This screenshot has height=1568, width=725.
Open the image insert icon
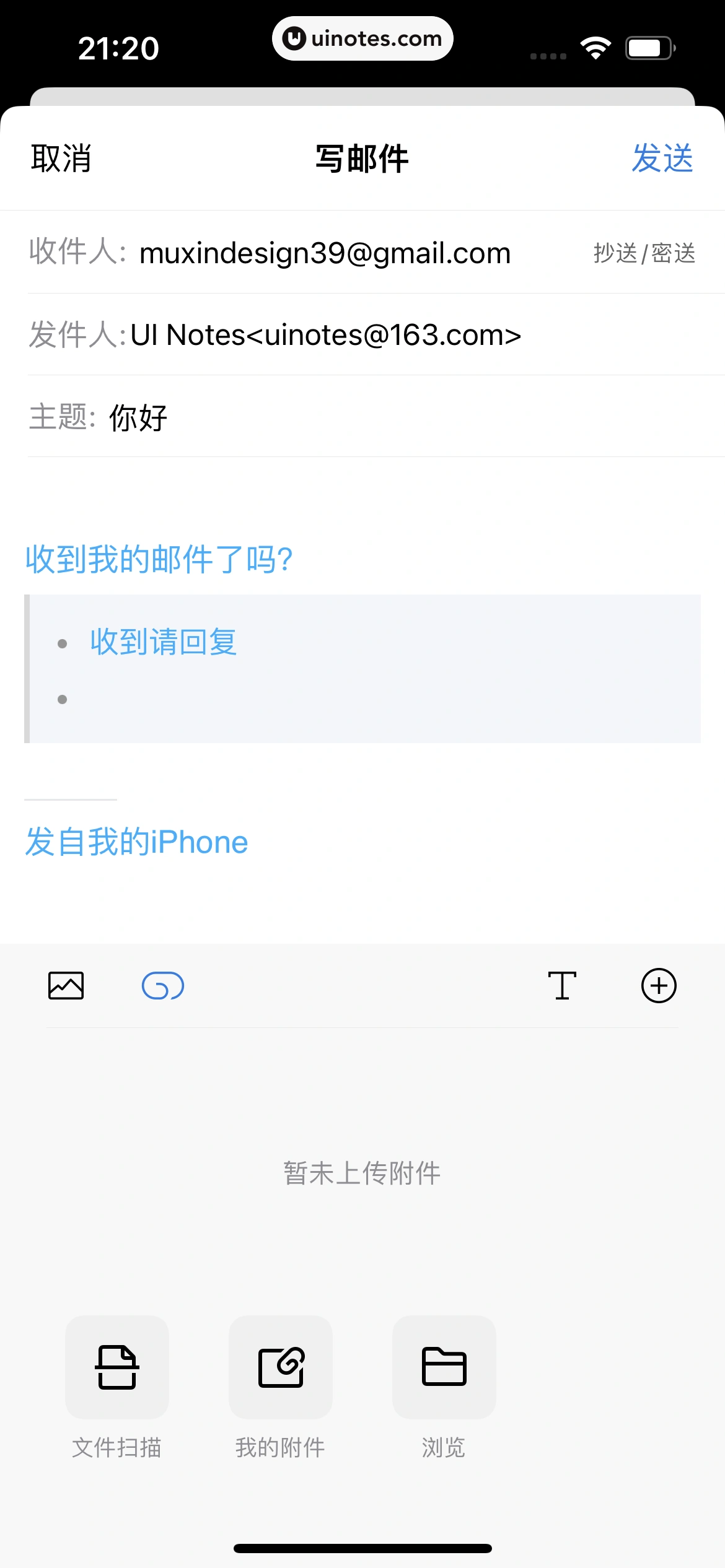[x=66, y=985]
